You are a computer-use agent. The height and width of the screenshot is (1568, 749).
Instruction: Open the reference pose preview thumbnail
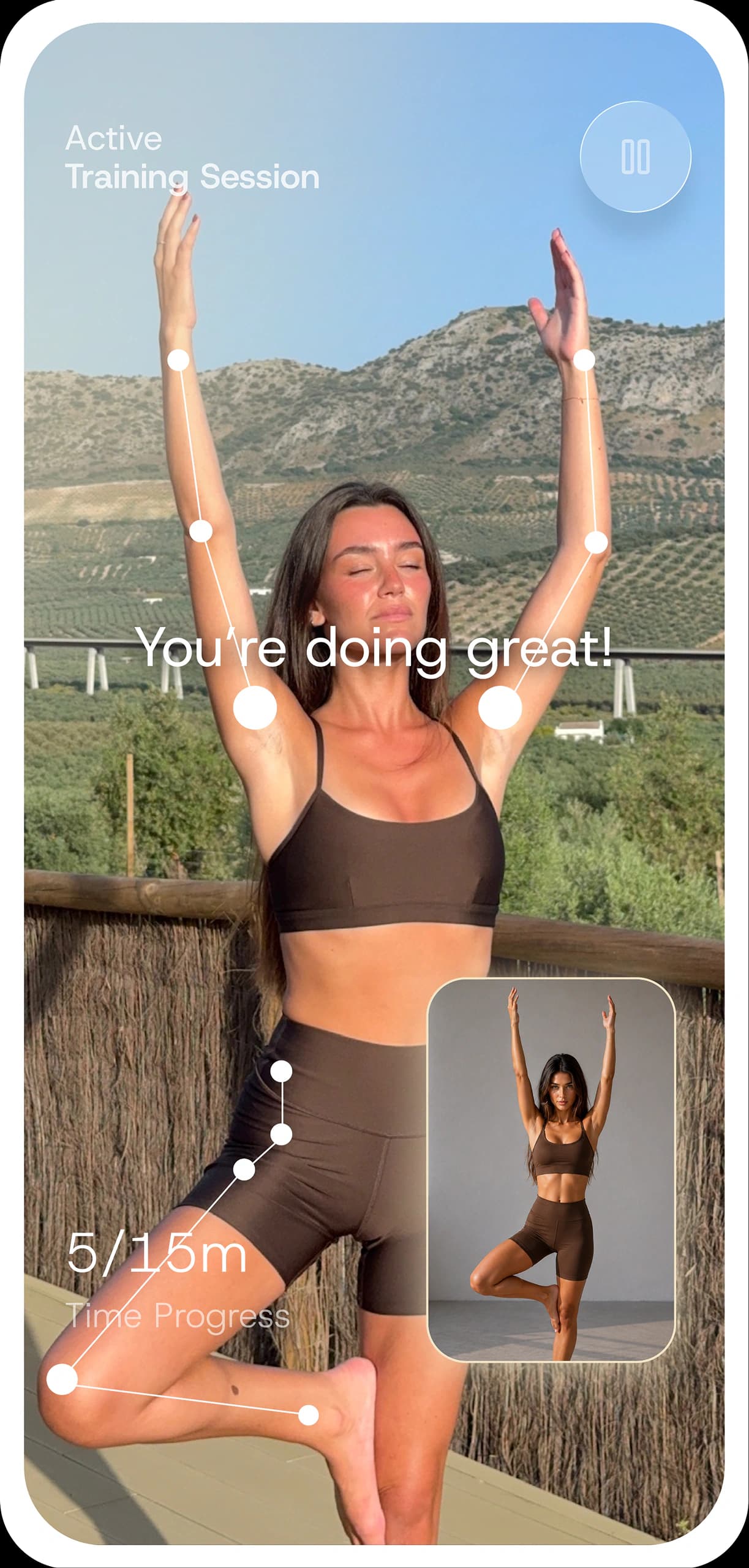tap(551, 1170)
